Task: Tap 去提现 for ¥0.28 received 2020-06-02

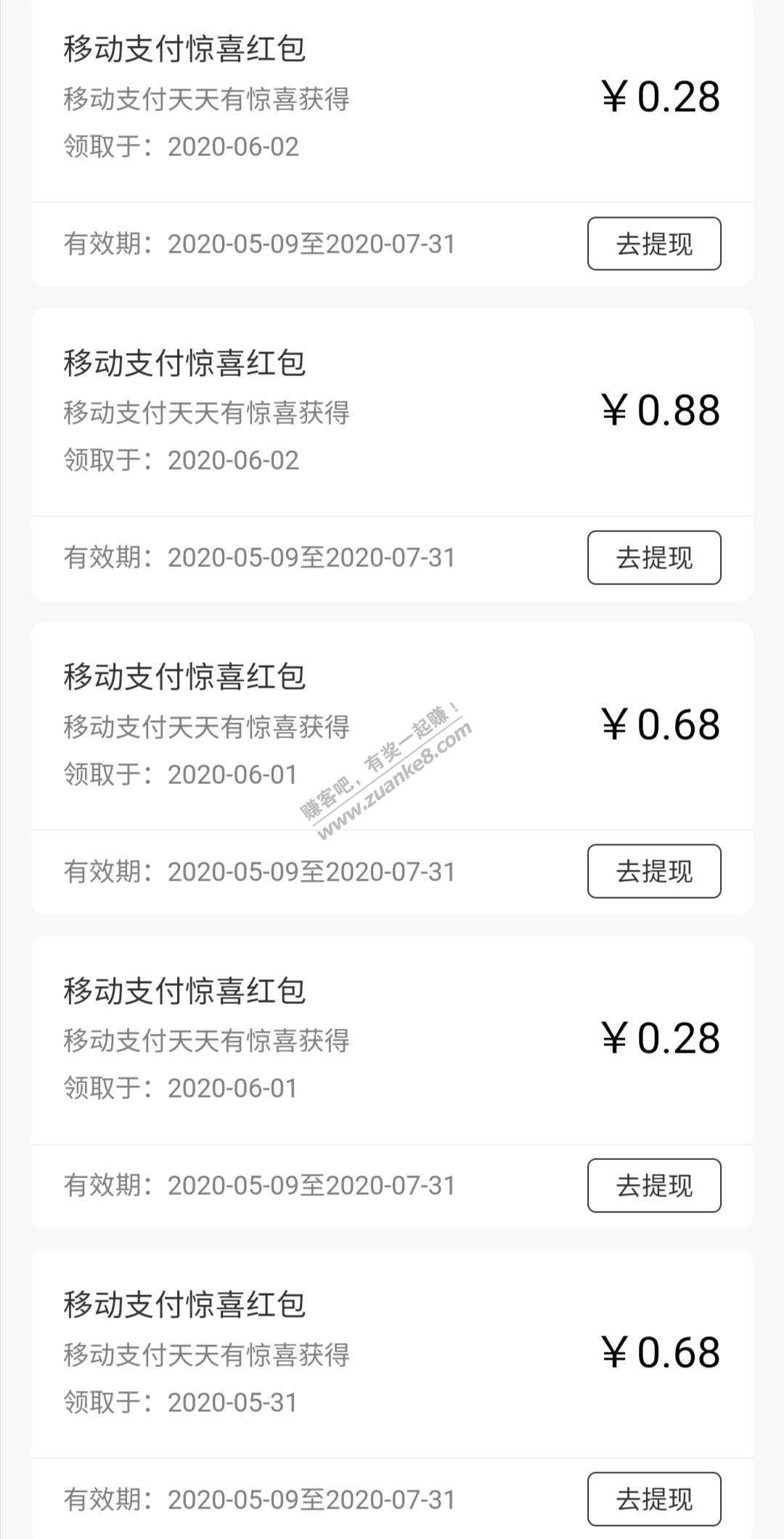Action: pyautogui.click(x=653, y=244)
